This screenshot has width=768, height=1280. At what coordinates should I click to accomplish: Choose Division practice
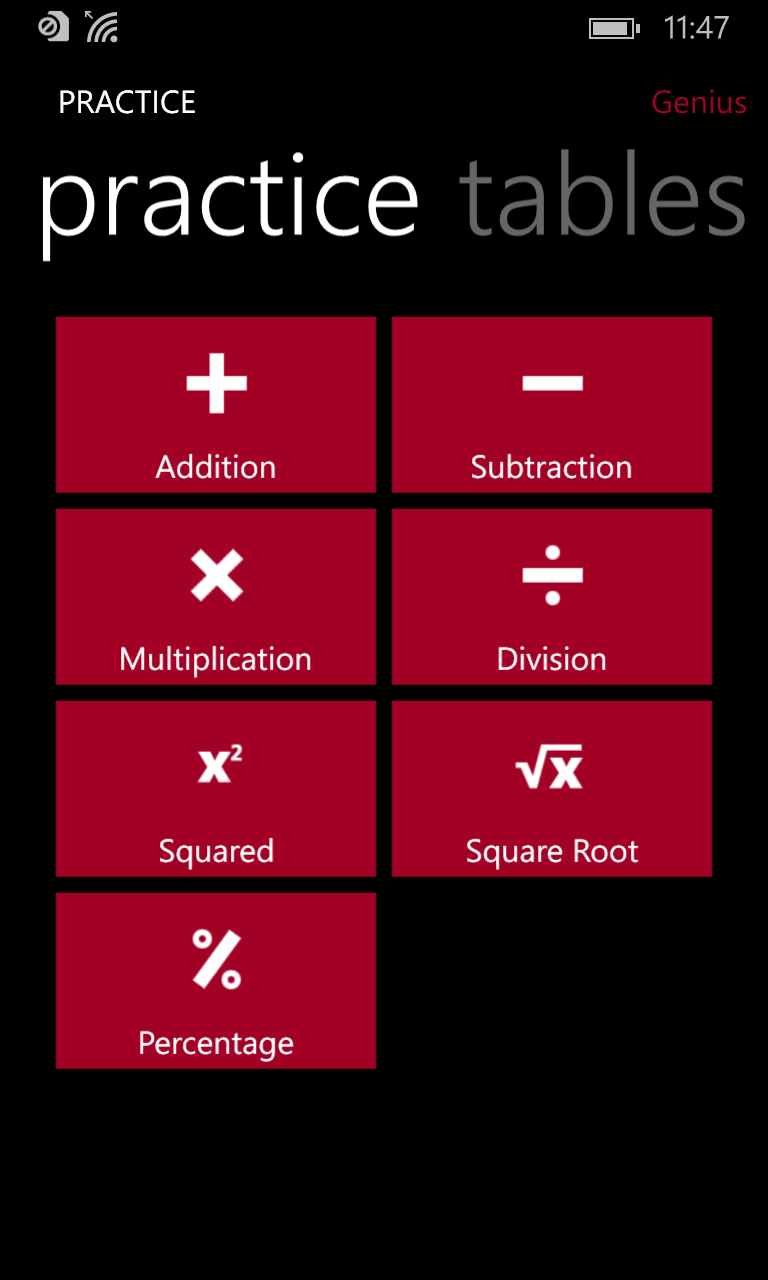point(552,597)
